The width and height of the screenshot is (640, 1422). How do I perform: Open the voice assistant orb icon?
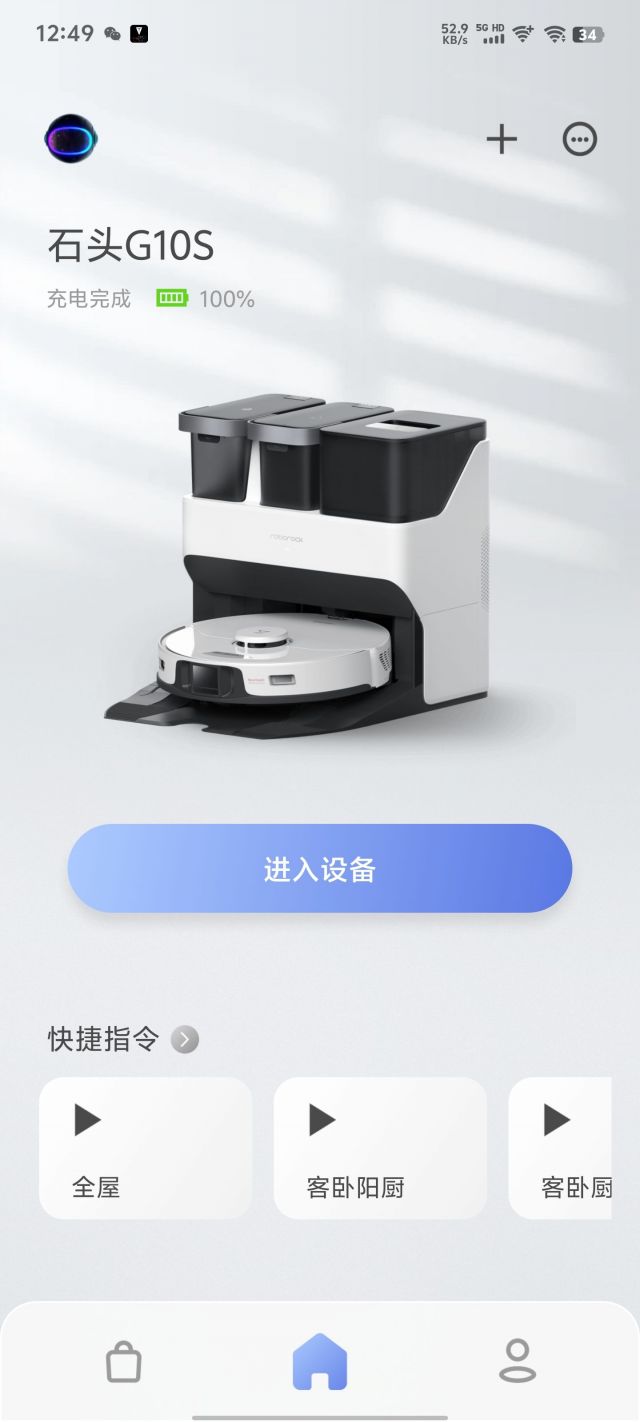coord(70,139)
